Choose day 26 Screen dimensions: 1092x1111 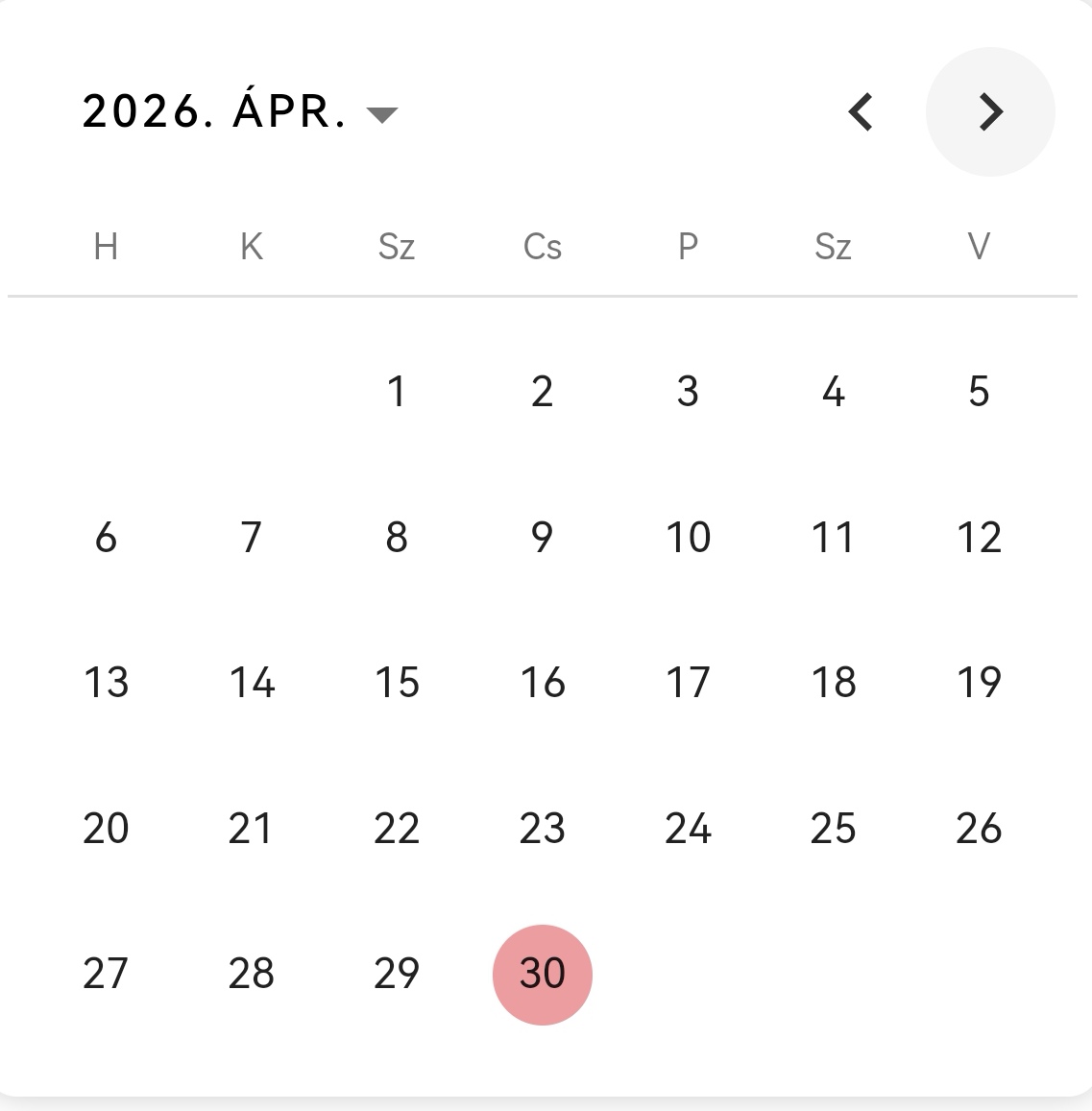(x=978, y=829)
